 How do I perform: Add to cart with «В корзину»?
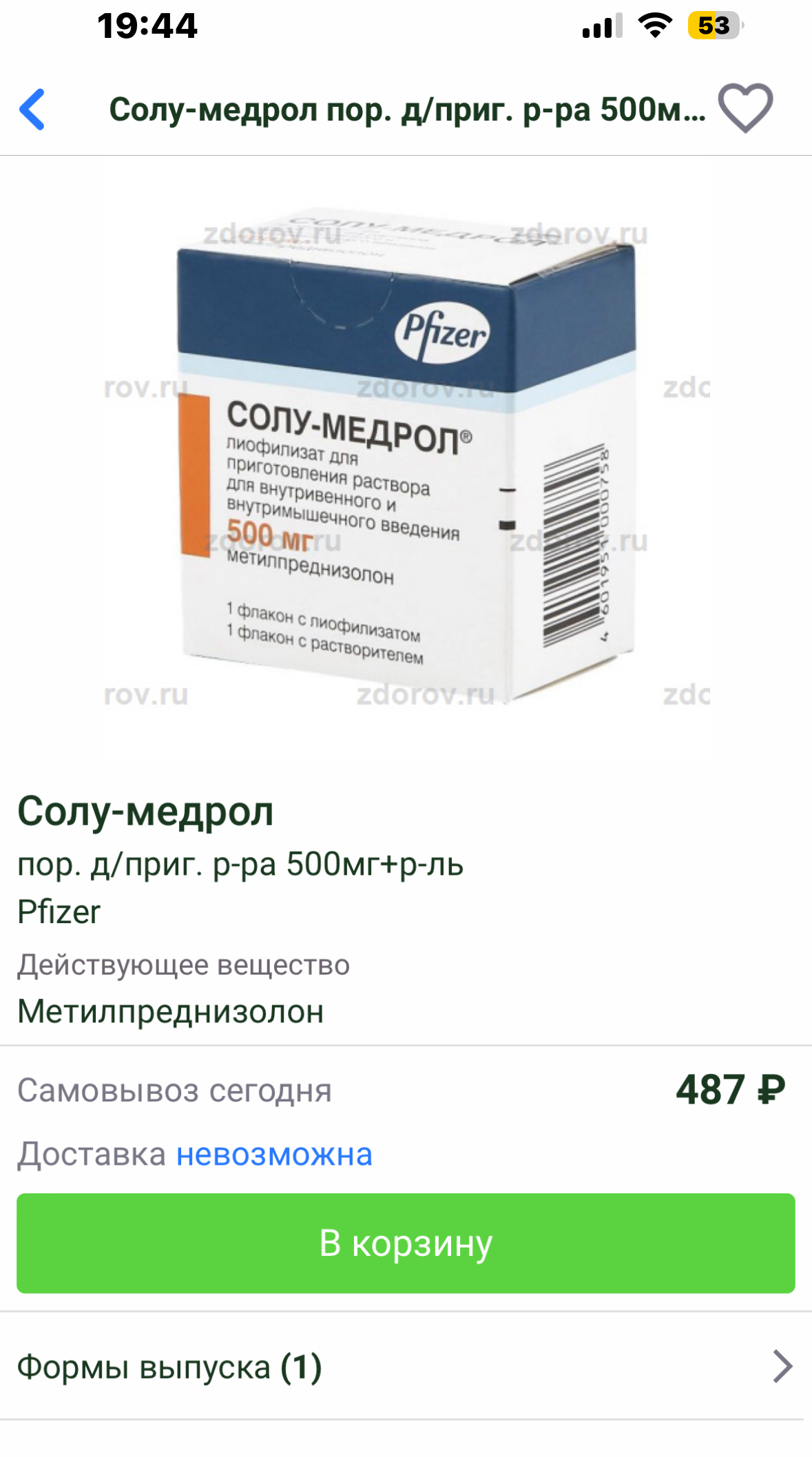406,1243
